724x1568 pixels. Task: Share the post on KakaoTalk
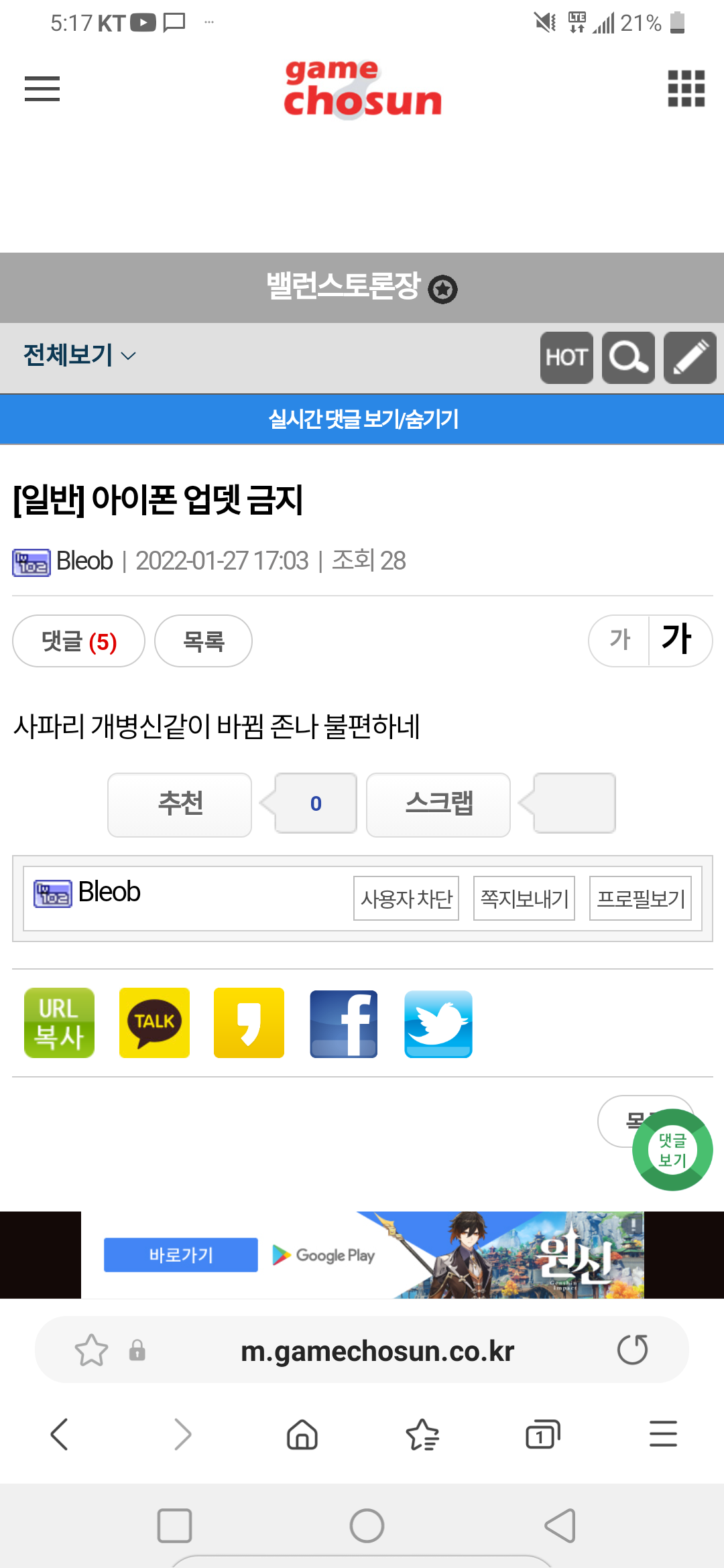154,1023
